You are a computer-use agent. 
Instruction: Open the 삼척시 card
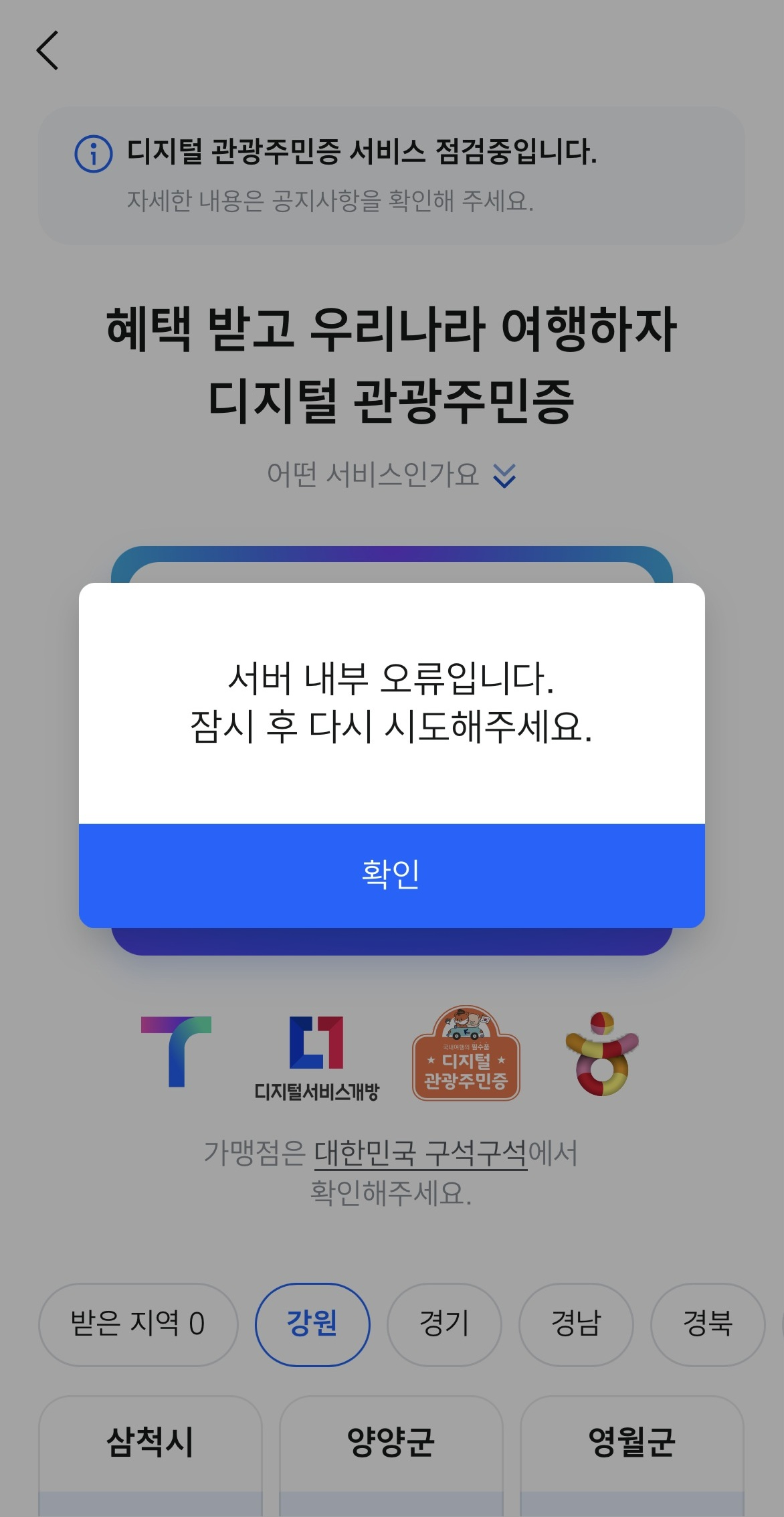click(x=151, y=1452)
